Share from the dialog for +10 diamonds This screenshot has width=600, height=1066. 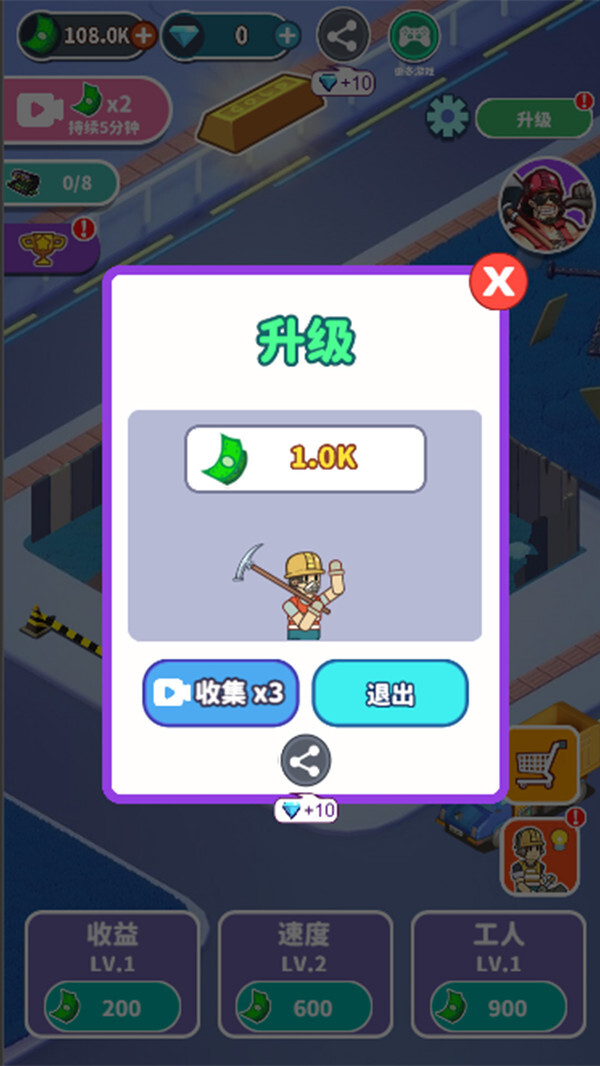305,763
